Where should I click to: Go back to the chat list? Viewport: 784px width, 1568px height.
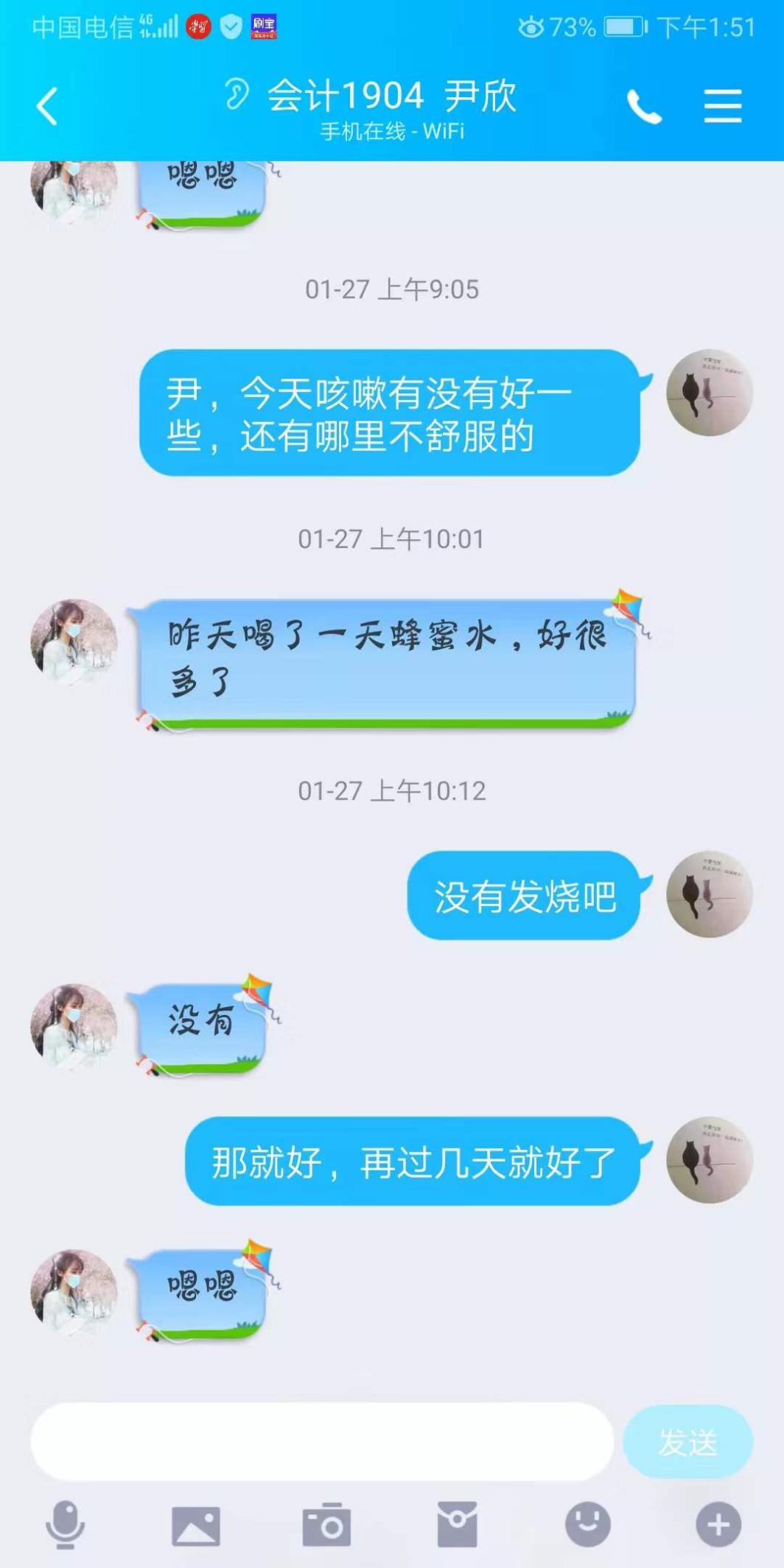click(x=47, y=106)
